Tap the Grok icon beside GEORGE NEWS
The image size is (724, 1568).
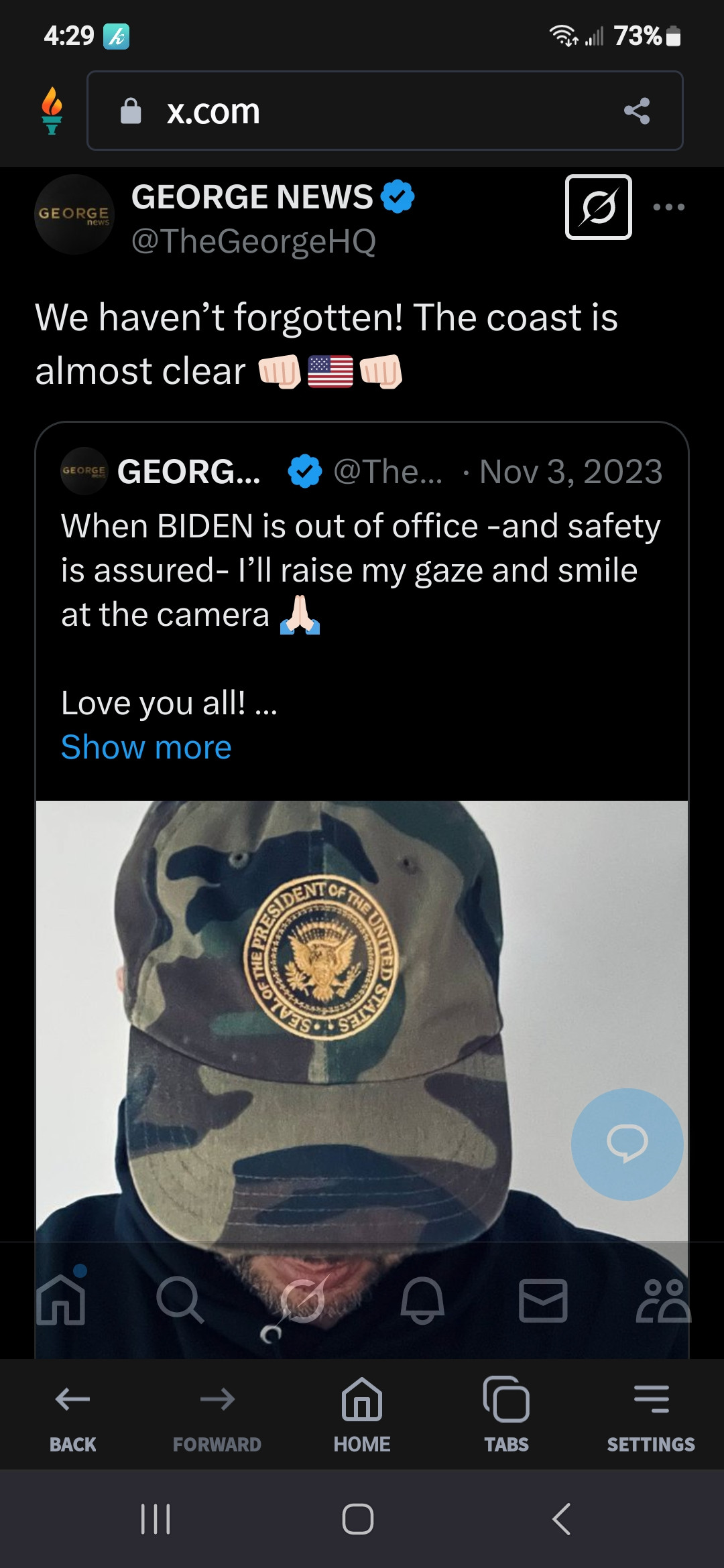(598, 207)
